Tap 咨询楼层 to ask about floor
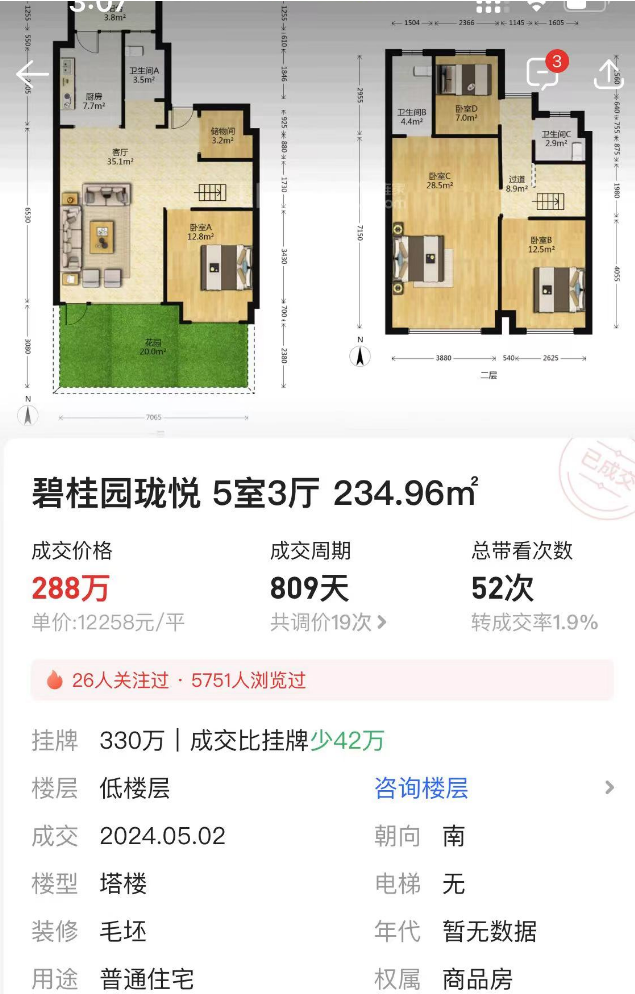 [421, 788]
